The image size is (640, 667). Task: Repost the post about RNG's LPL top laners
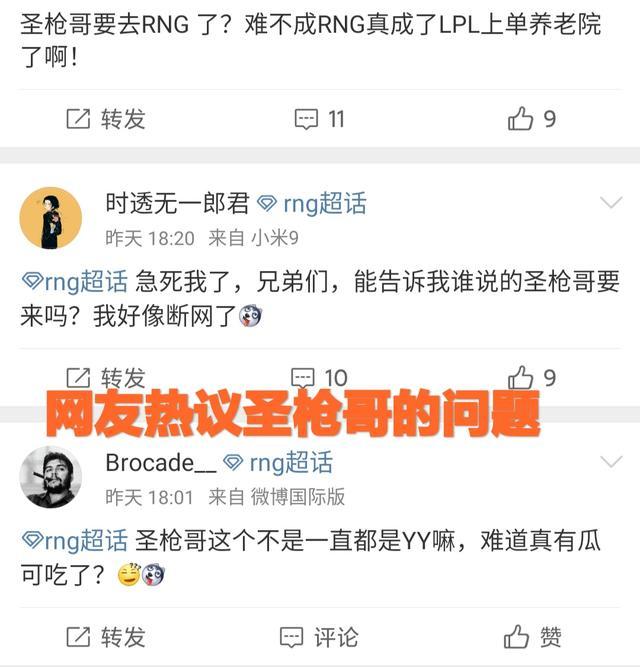[x=106, y=119]
